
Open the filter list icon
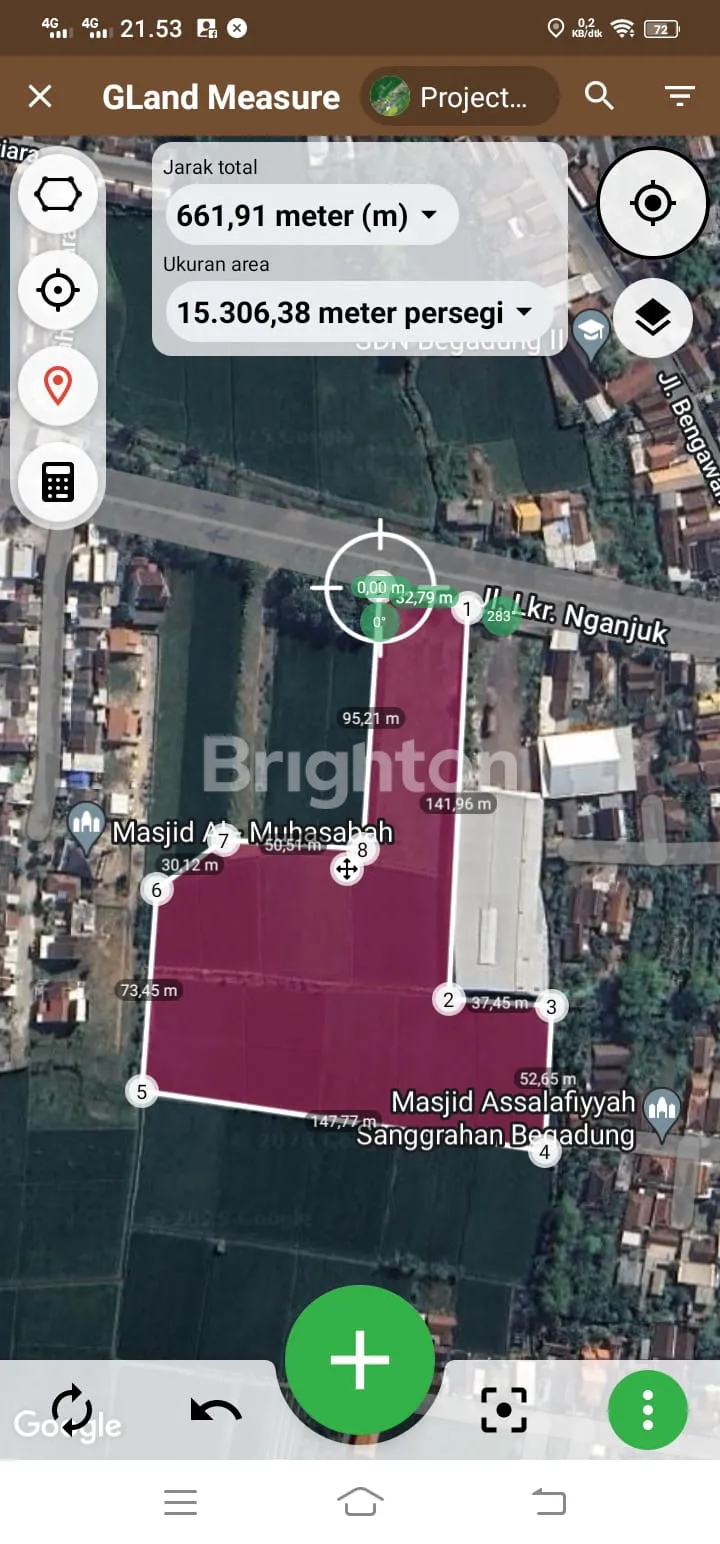tap(679, 96)
